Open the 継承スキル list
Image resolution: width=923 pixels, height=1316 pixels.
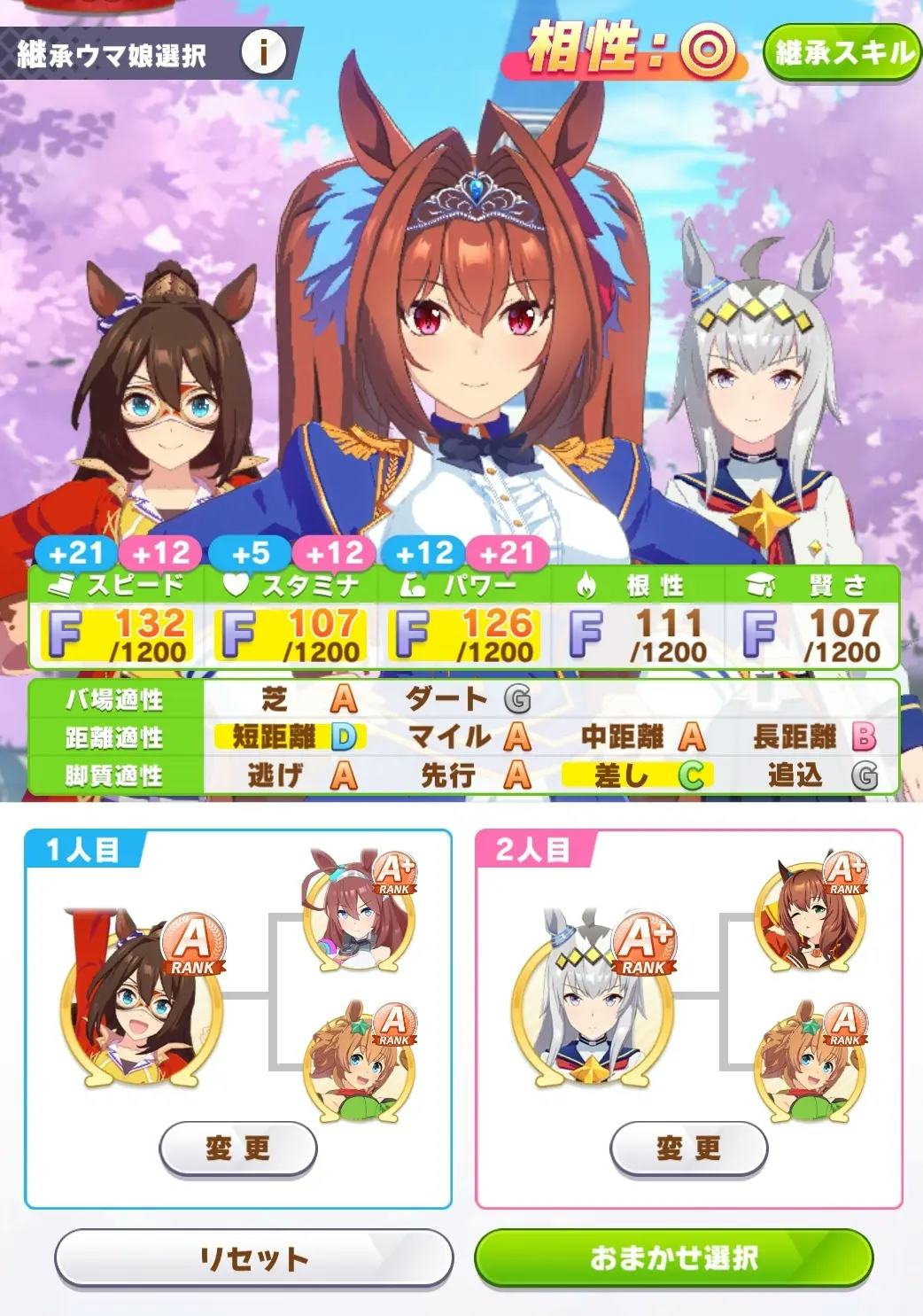(841, 53)
